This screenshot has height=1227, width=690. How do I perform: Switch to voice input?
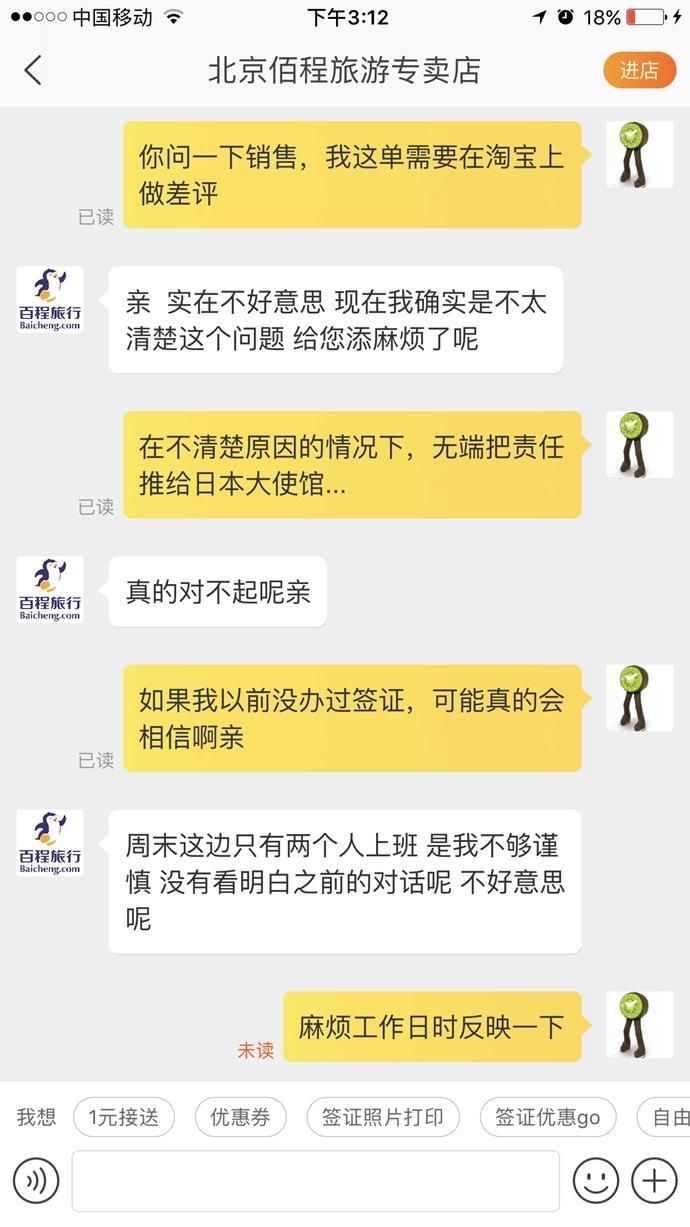point(37,1181)
